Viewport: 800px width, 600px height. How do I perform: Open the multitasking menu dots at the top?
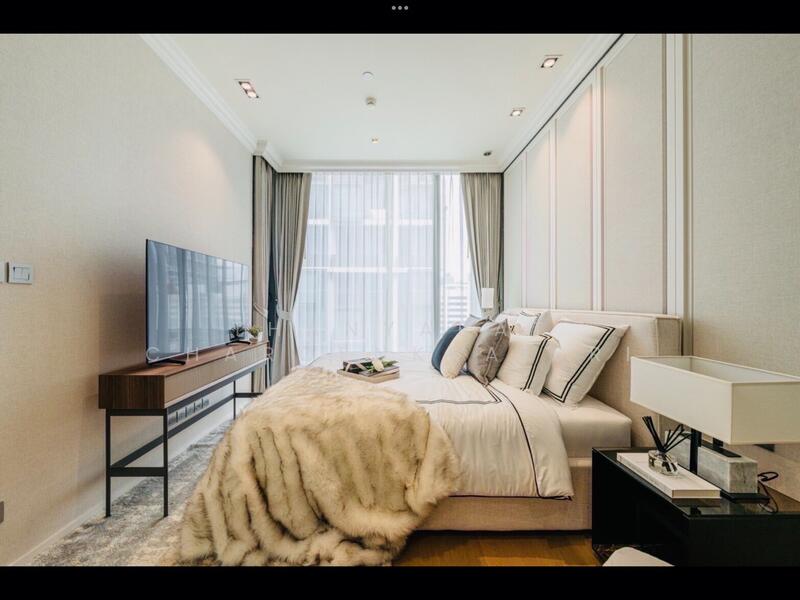(400, 7)
